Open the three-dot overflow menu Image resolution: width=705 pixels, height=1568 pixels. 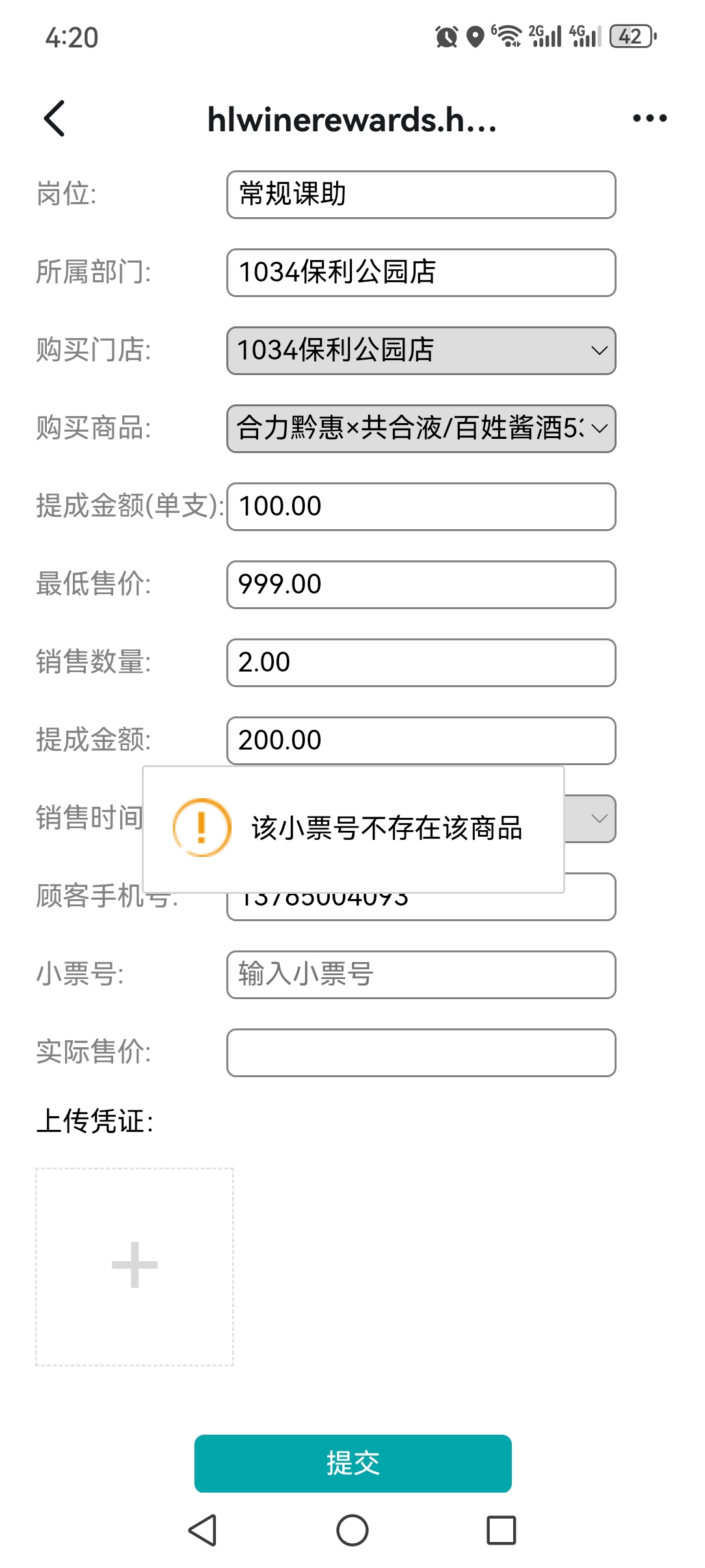(649, 118)
